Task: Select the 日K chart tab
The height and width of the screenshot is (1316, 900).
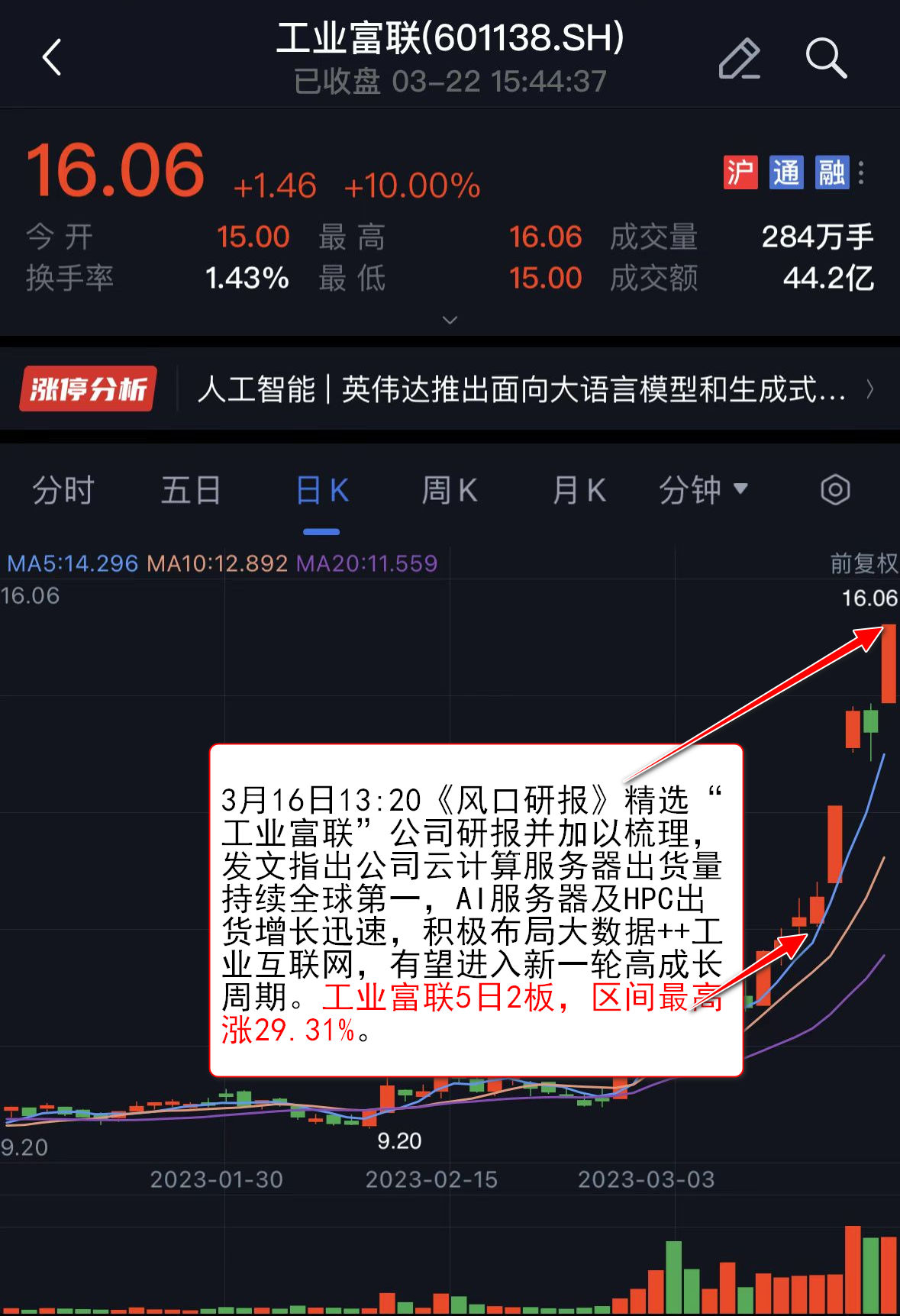Action: tap(321, 490)
